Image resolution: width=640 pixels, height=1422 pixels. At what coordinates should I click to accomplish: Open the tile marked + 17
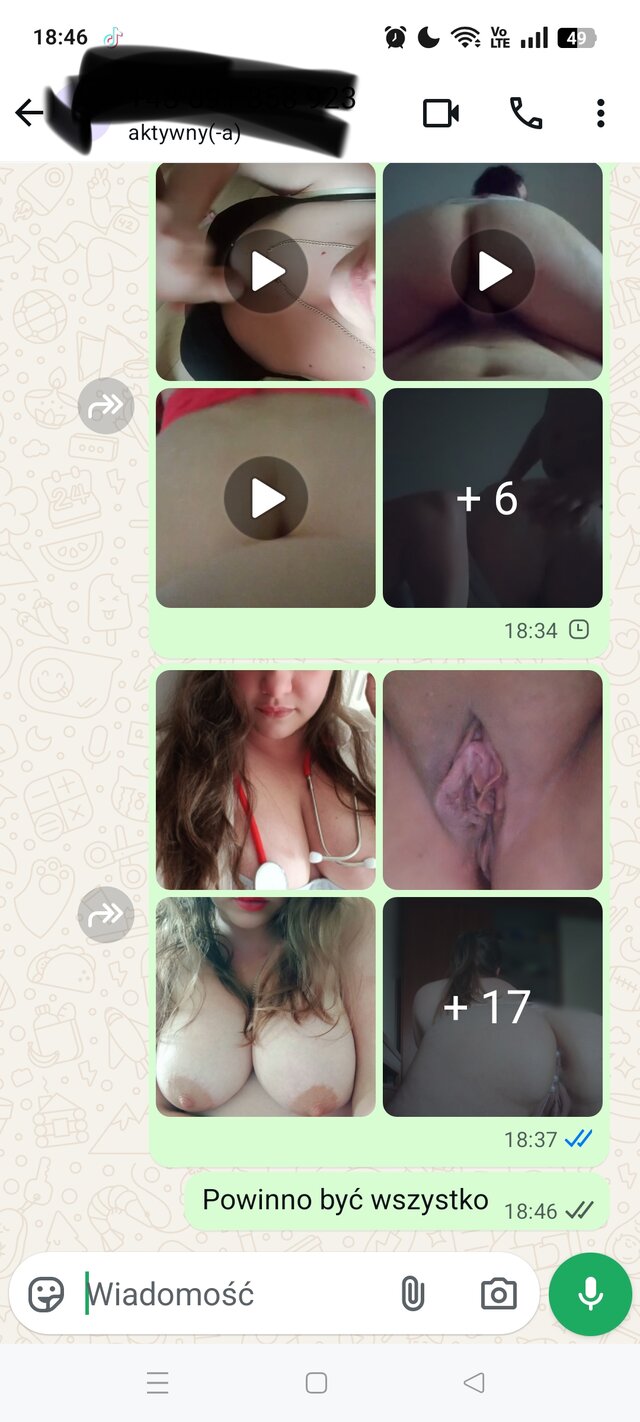point(492,1007)
